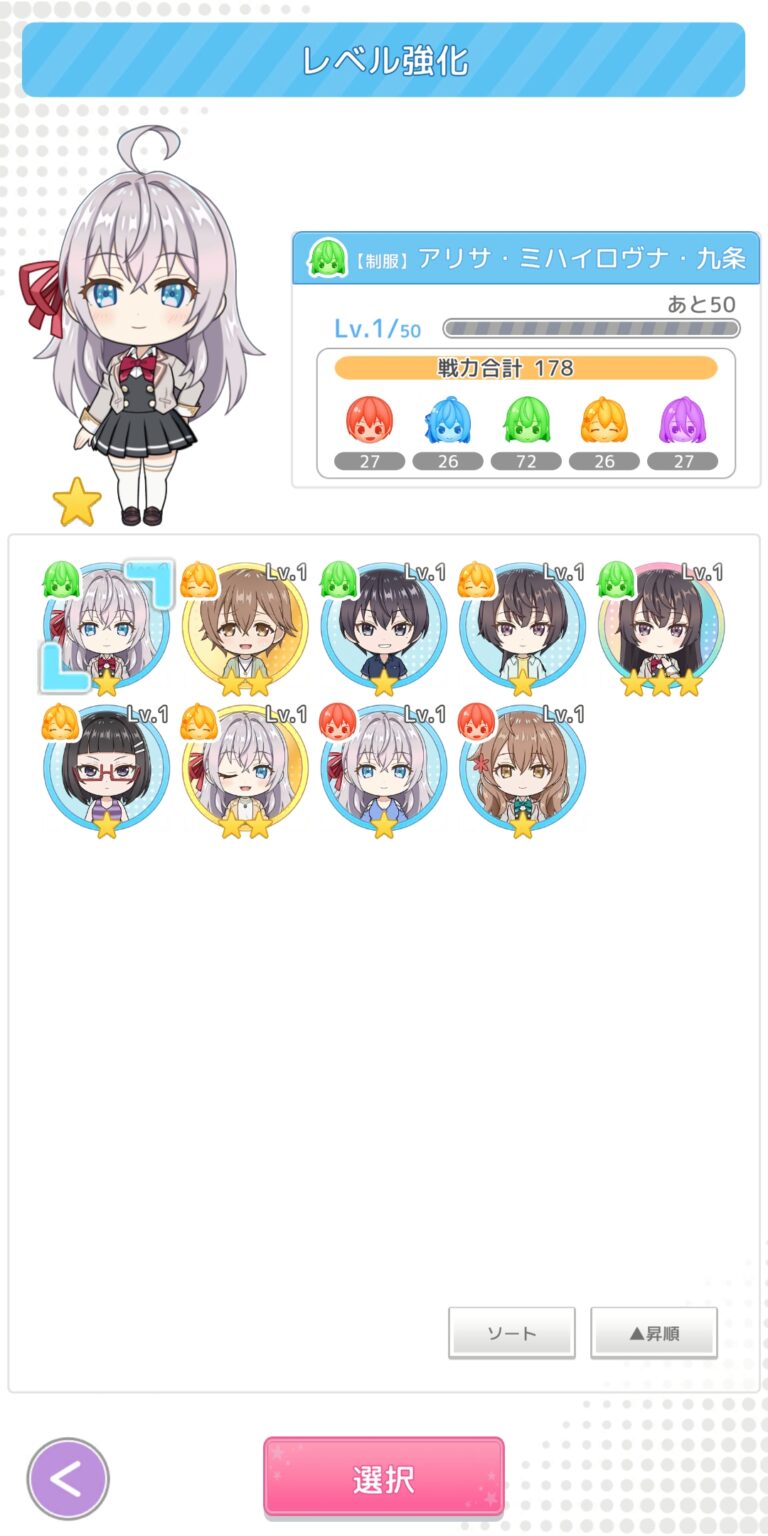768x1536 pixels.
Task: Pick the winking silver-haired two-star character
Action: click(x=245, y=768)
